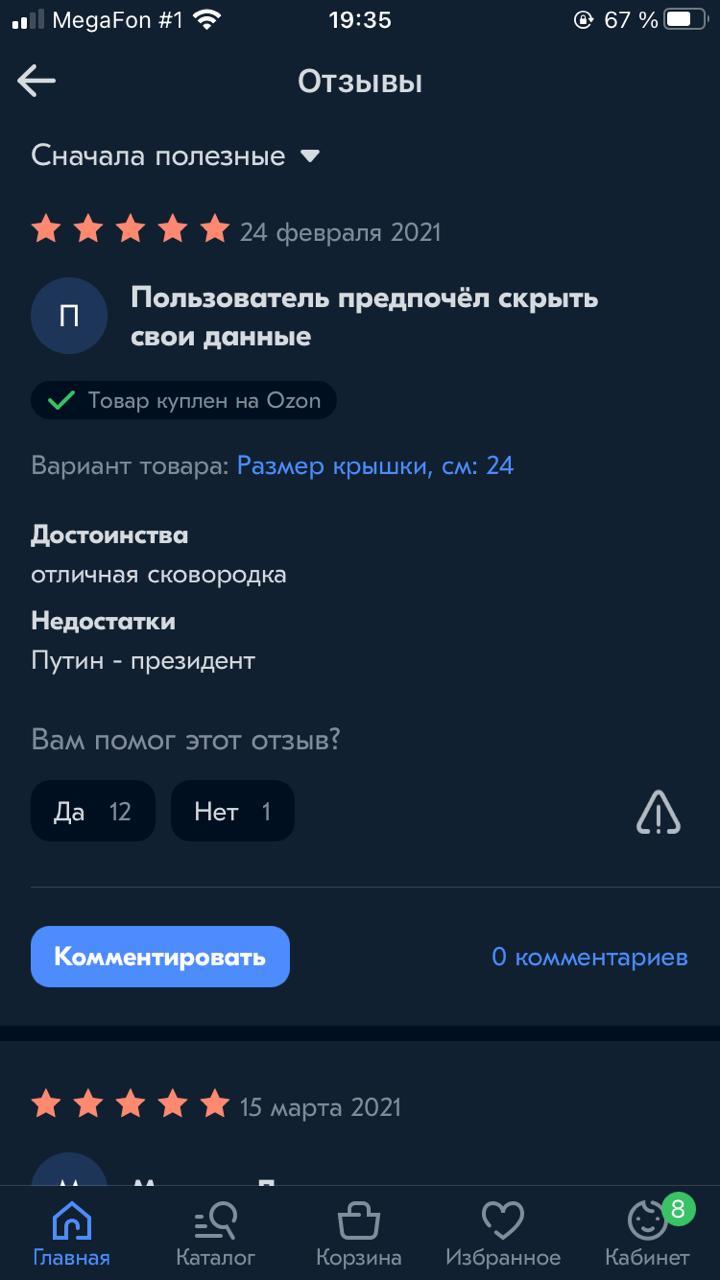Go back from the Отзывы screen
720x1280 pixels.
coord(37,81)
